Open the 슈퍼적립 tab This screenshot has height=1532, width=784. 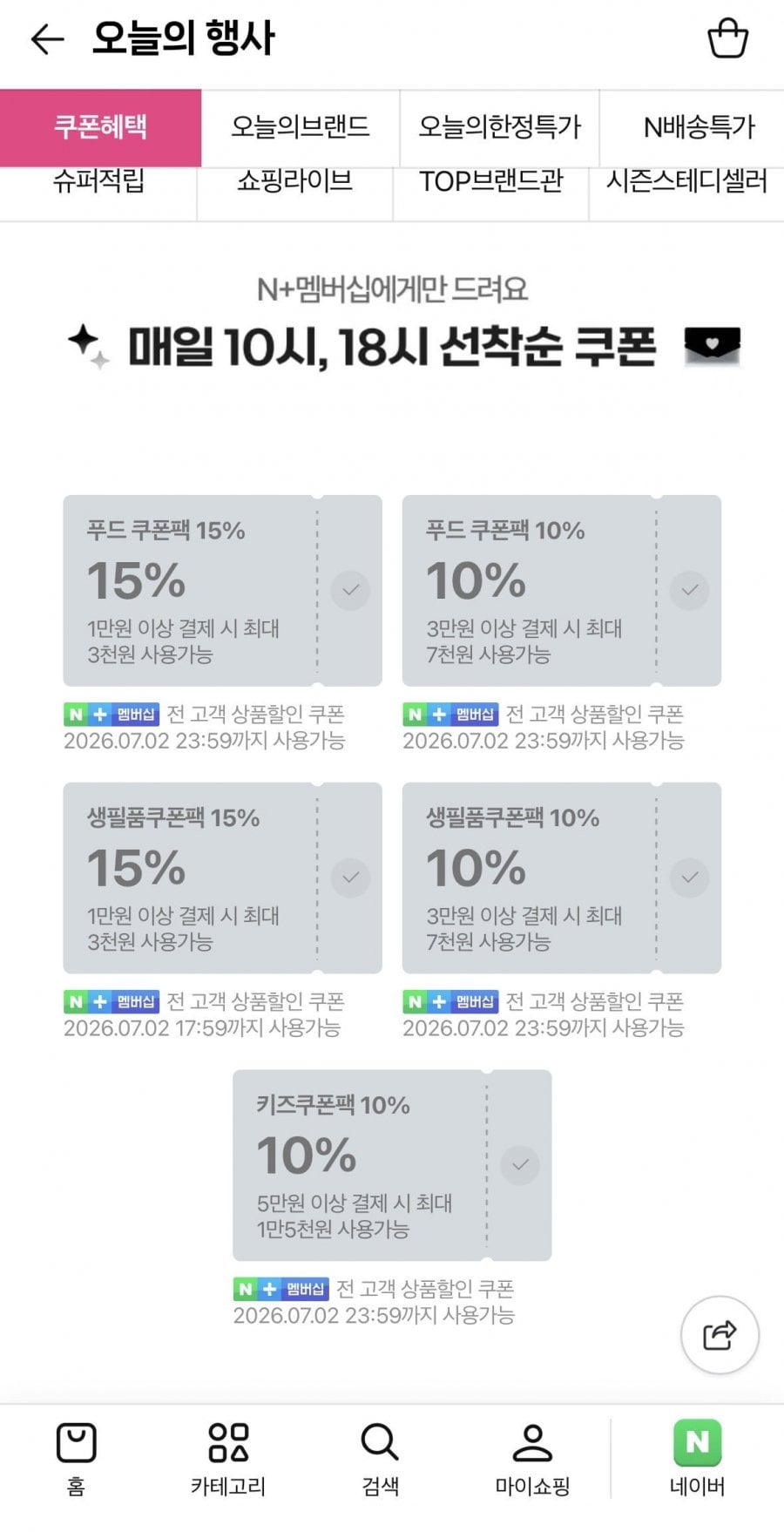point(98,181)
